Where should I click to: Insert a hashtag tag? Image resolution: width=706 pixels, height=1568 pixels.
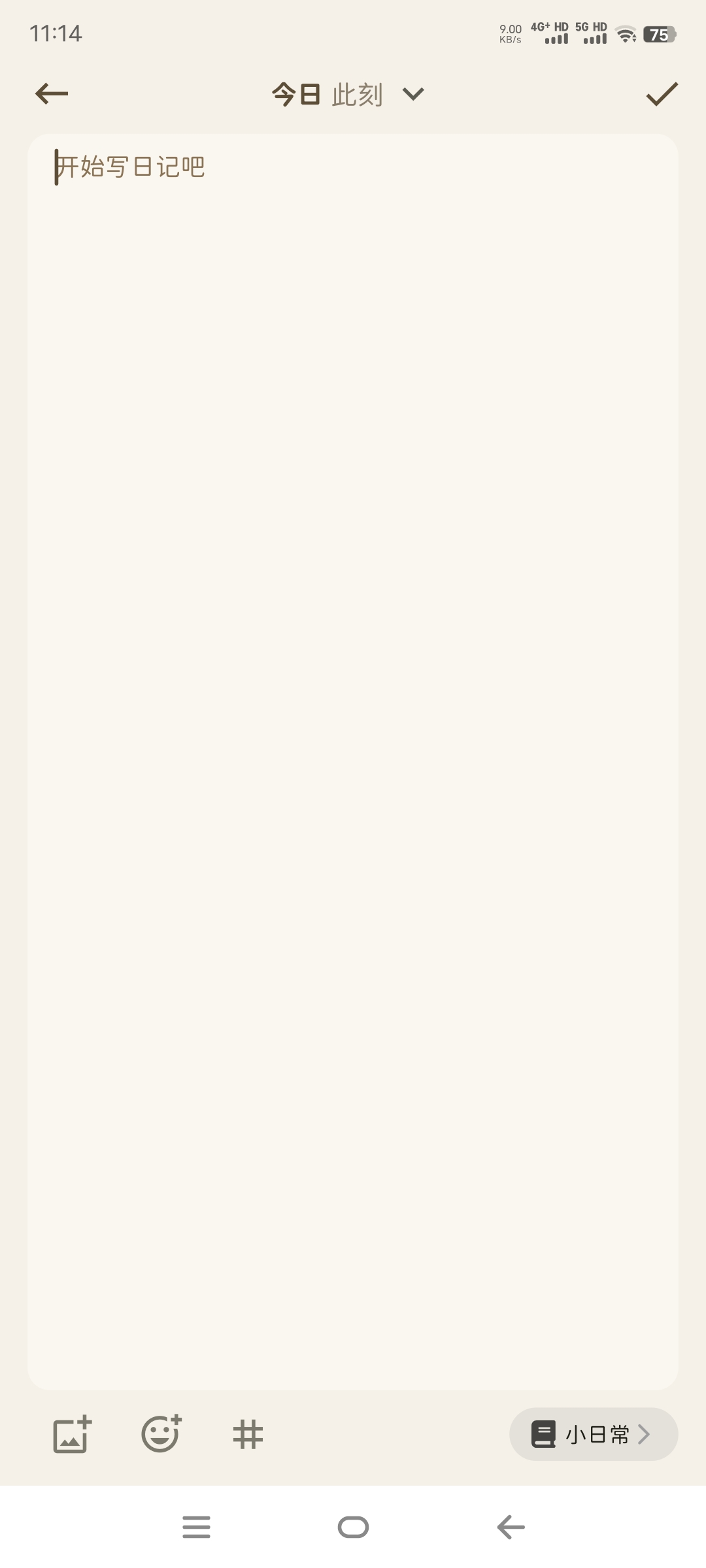click(x=248, y=1435)
